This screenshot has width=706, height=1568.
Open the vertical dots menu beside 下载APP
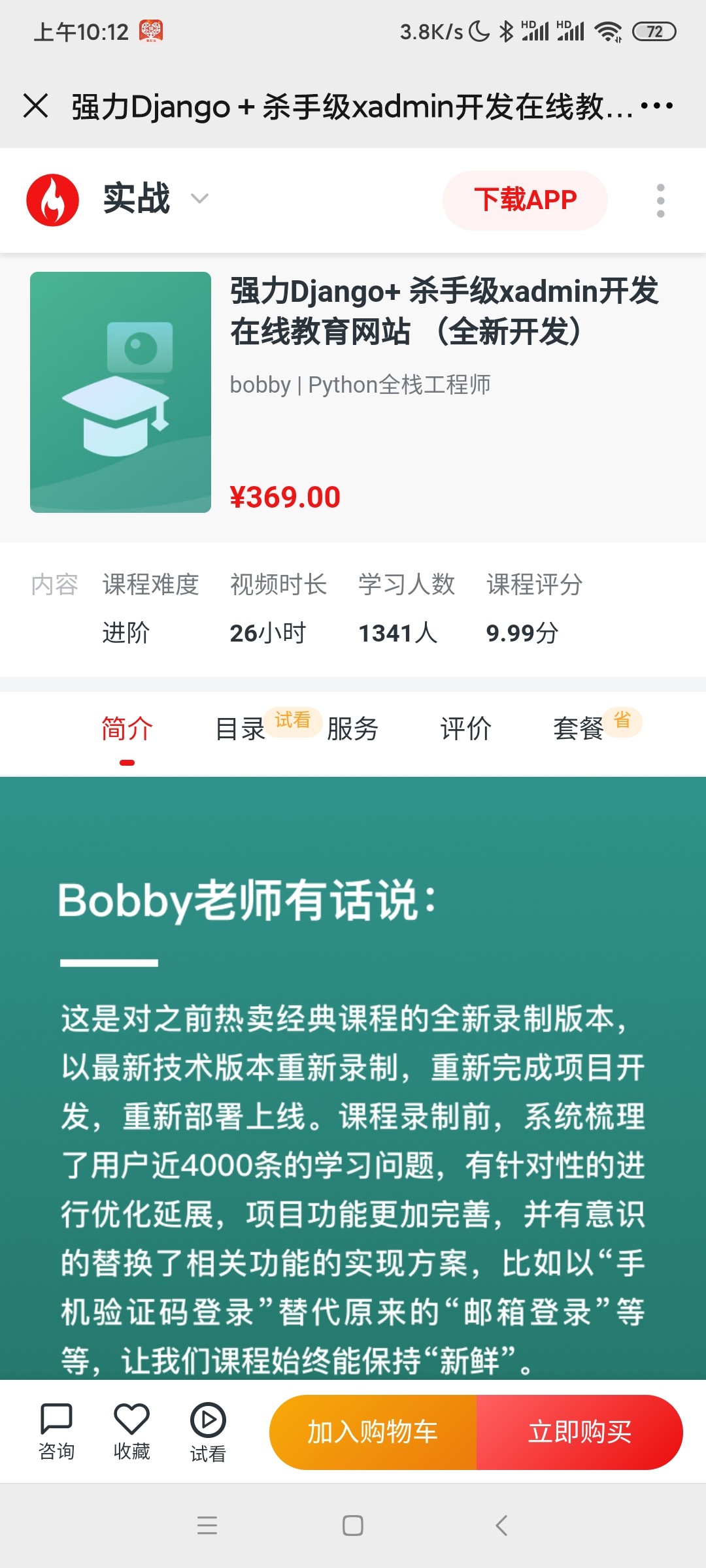coord(660,200)
